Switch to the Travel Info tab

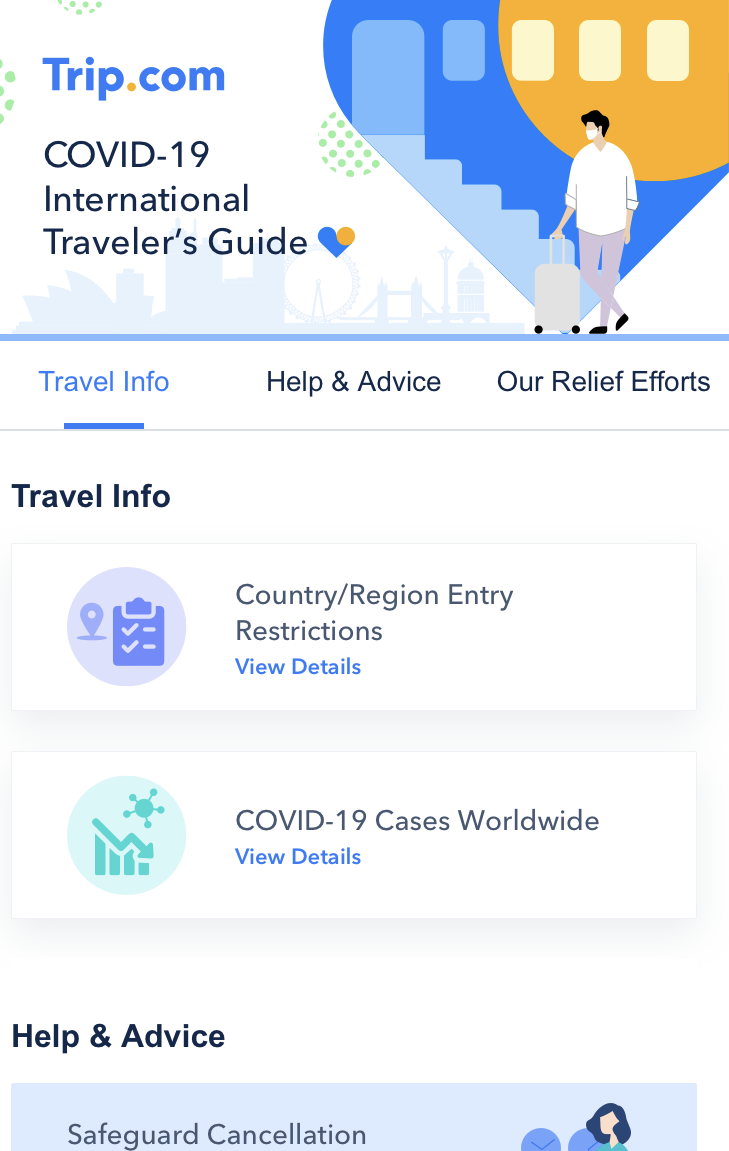click(104, 382)
